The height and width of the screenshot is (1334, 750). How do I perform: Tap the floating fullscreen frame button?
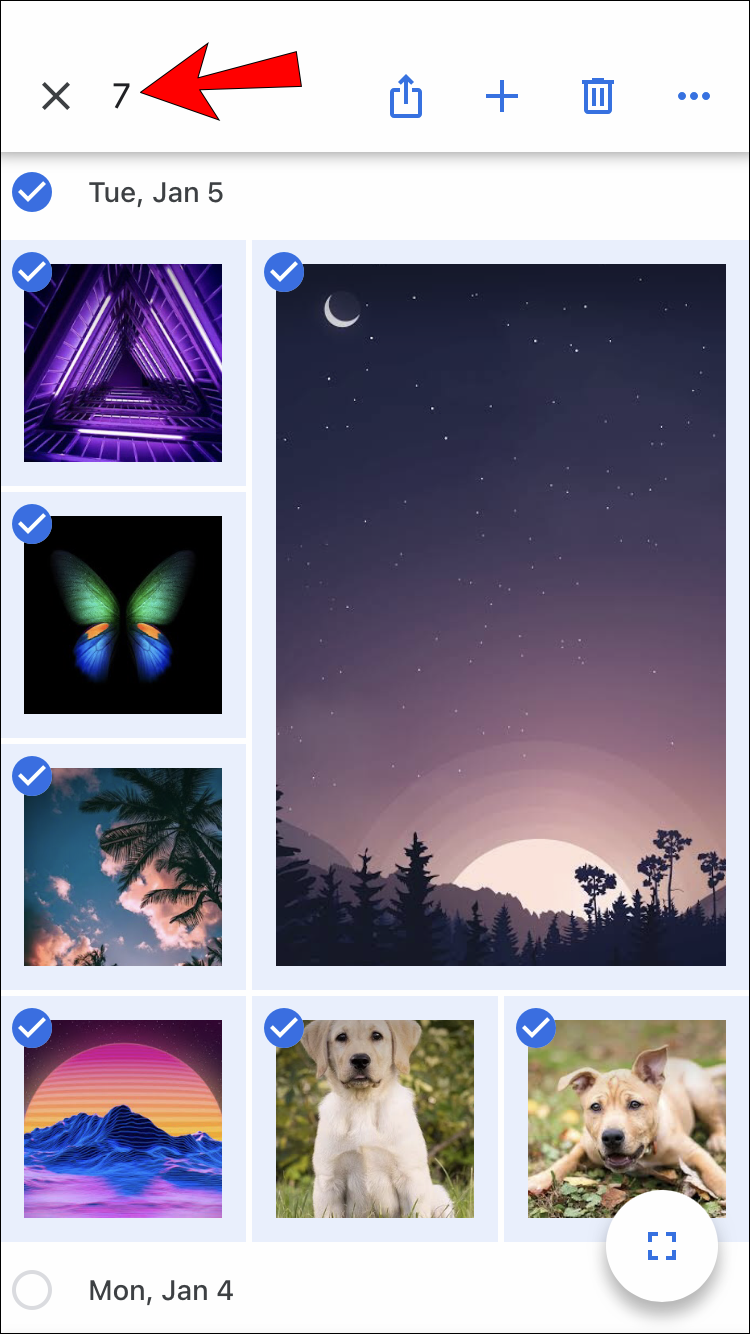coord(662,1246)
